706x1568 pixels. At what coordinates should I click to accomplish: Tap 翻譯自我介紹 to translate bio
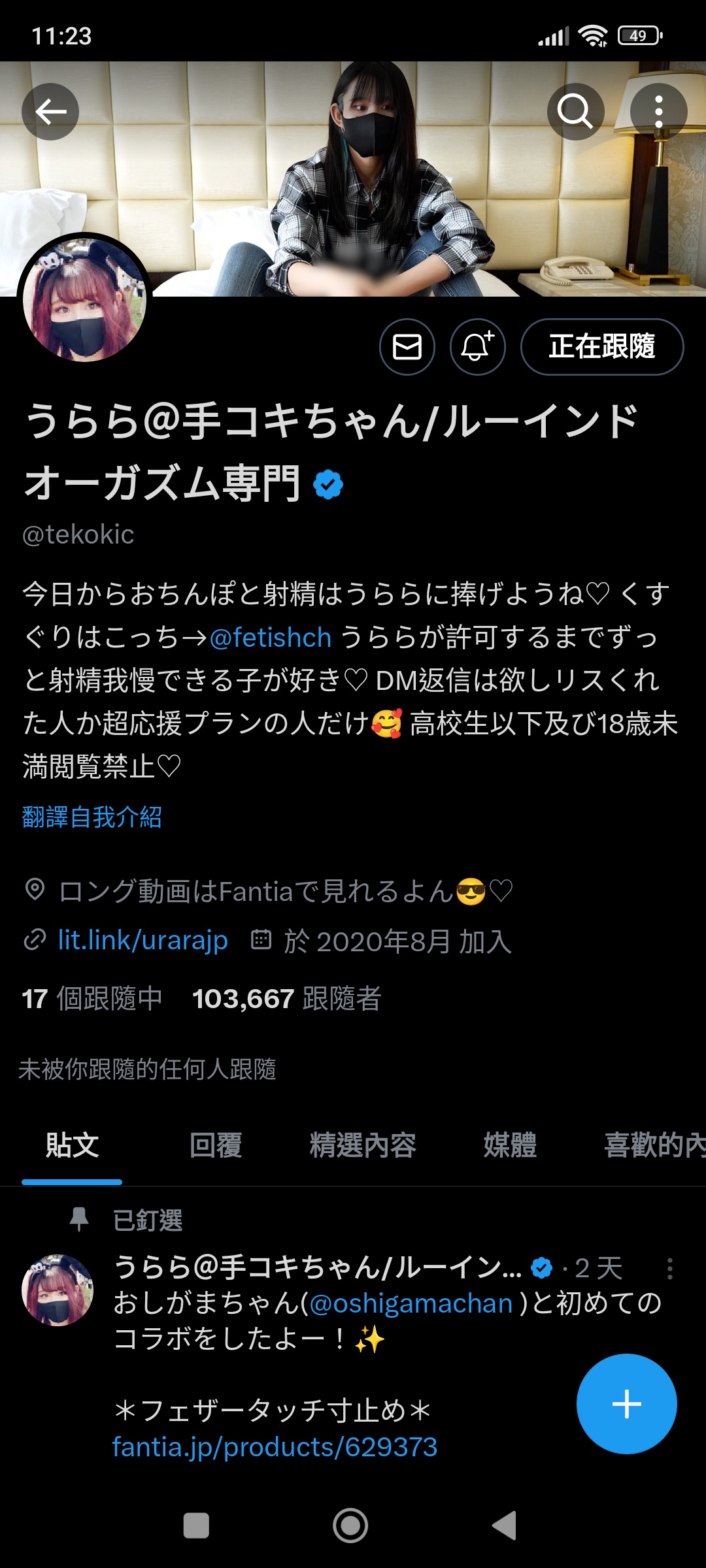tap(92, 817)
